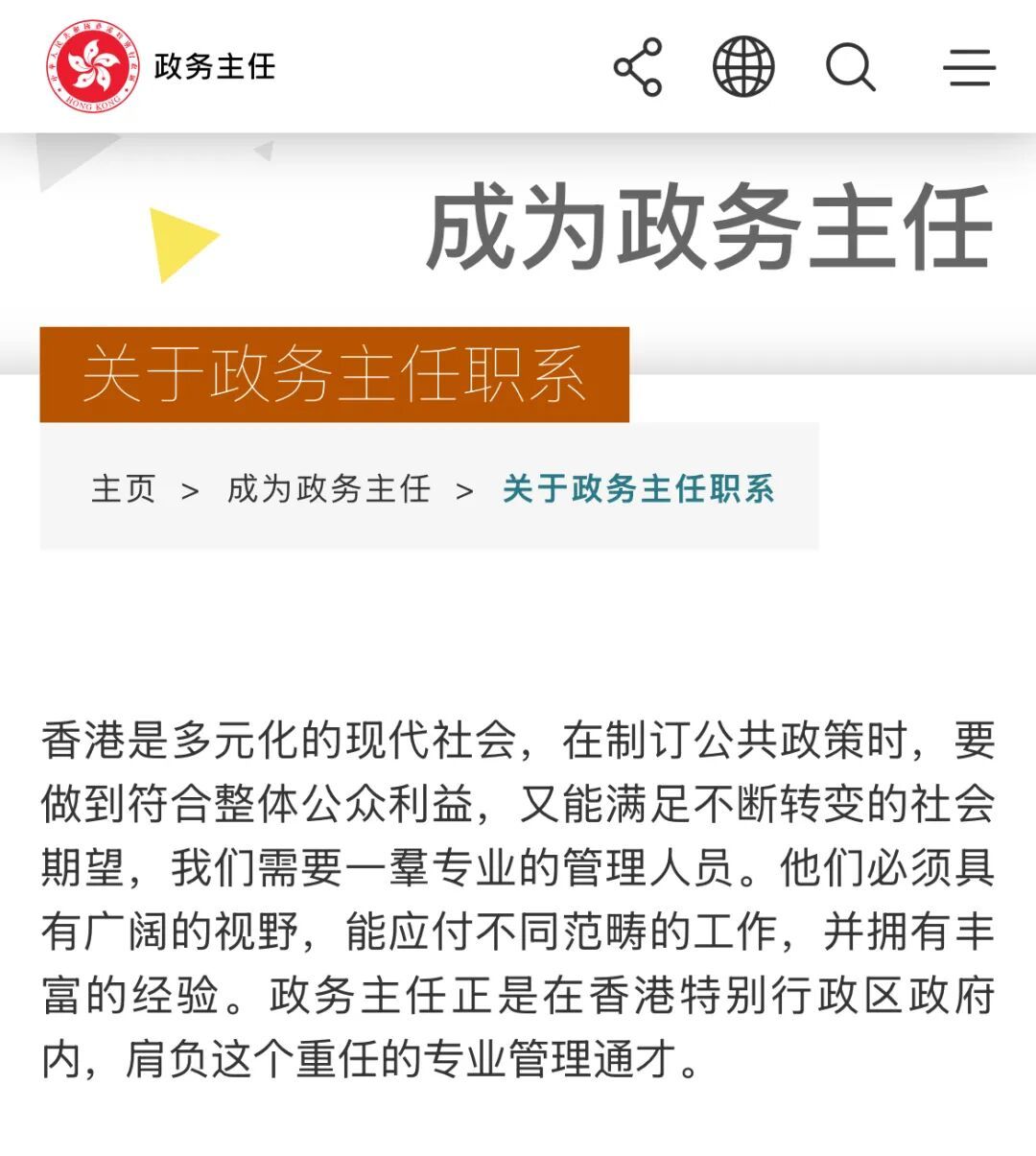1036x1156 pixels.
Task: Open the hamburger menu
Action: tap(969, 67)
